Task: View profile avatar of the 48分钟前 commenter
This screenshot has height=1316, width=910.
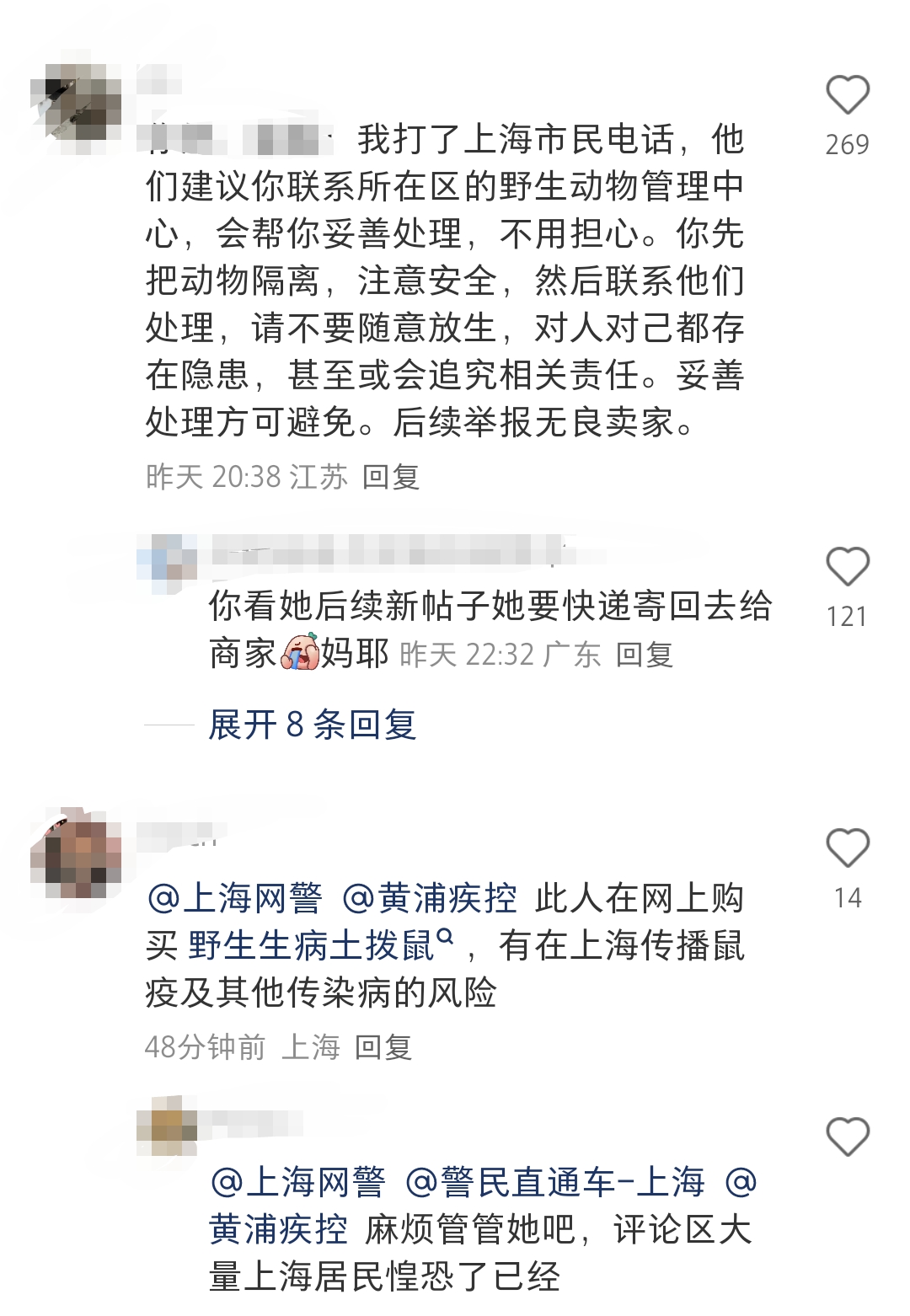Action: [74, 853]
